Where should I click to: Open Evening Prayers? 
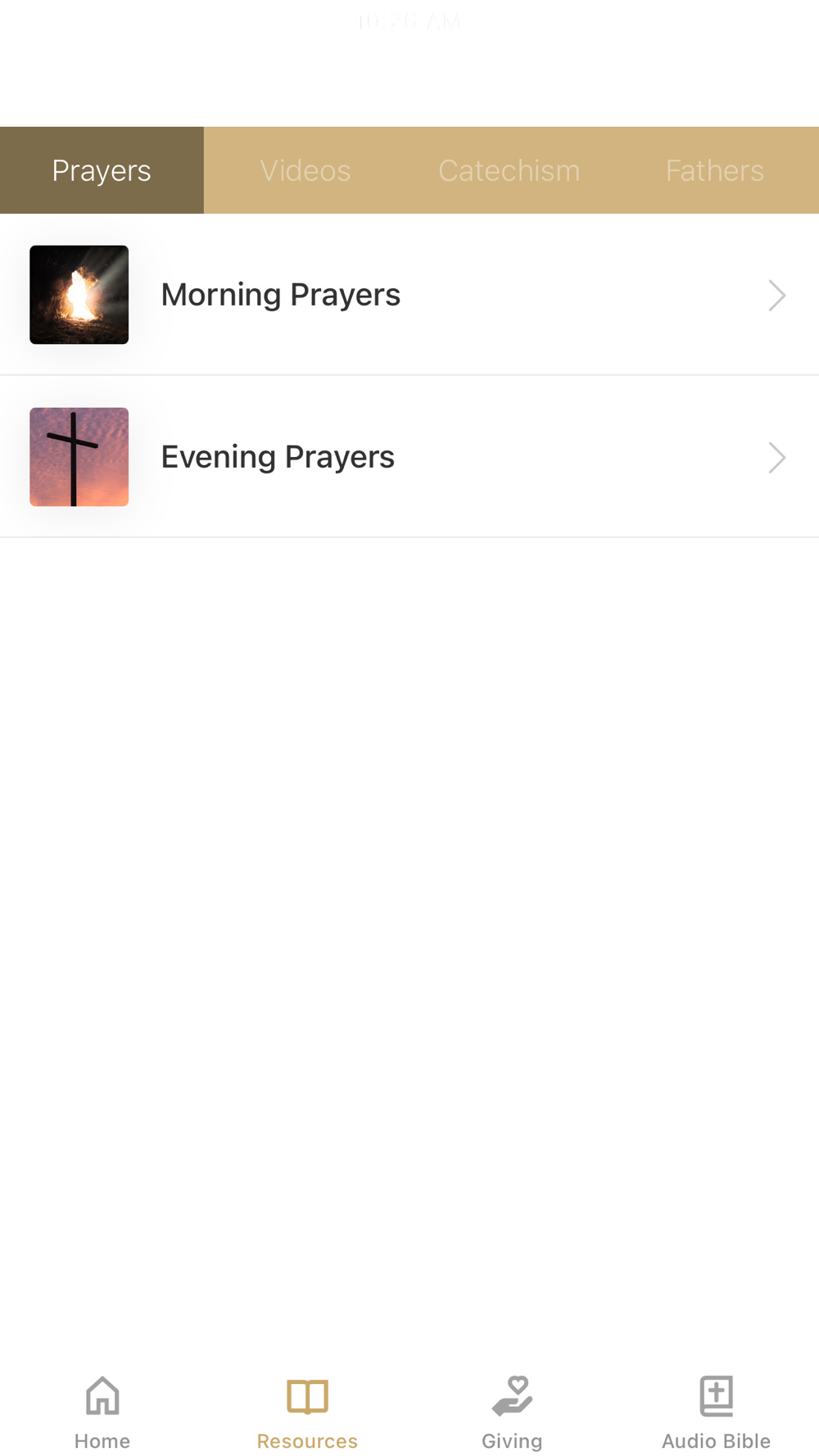(409, 457)
